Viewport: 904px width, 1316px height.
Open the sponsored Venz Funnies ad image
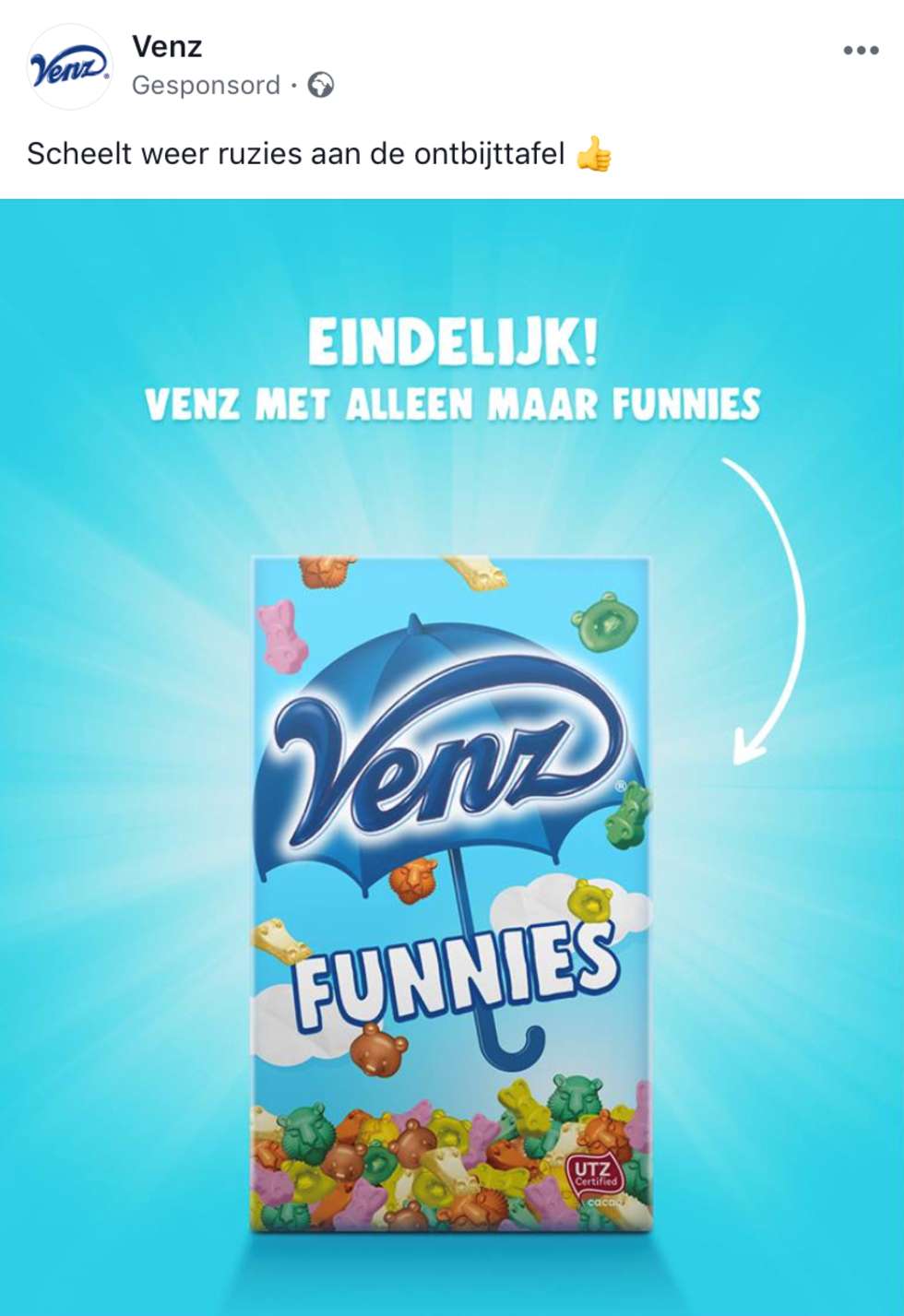point(452,756)
